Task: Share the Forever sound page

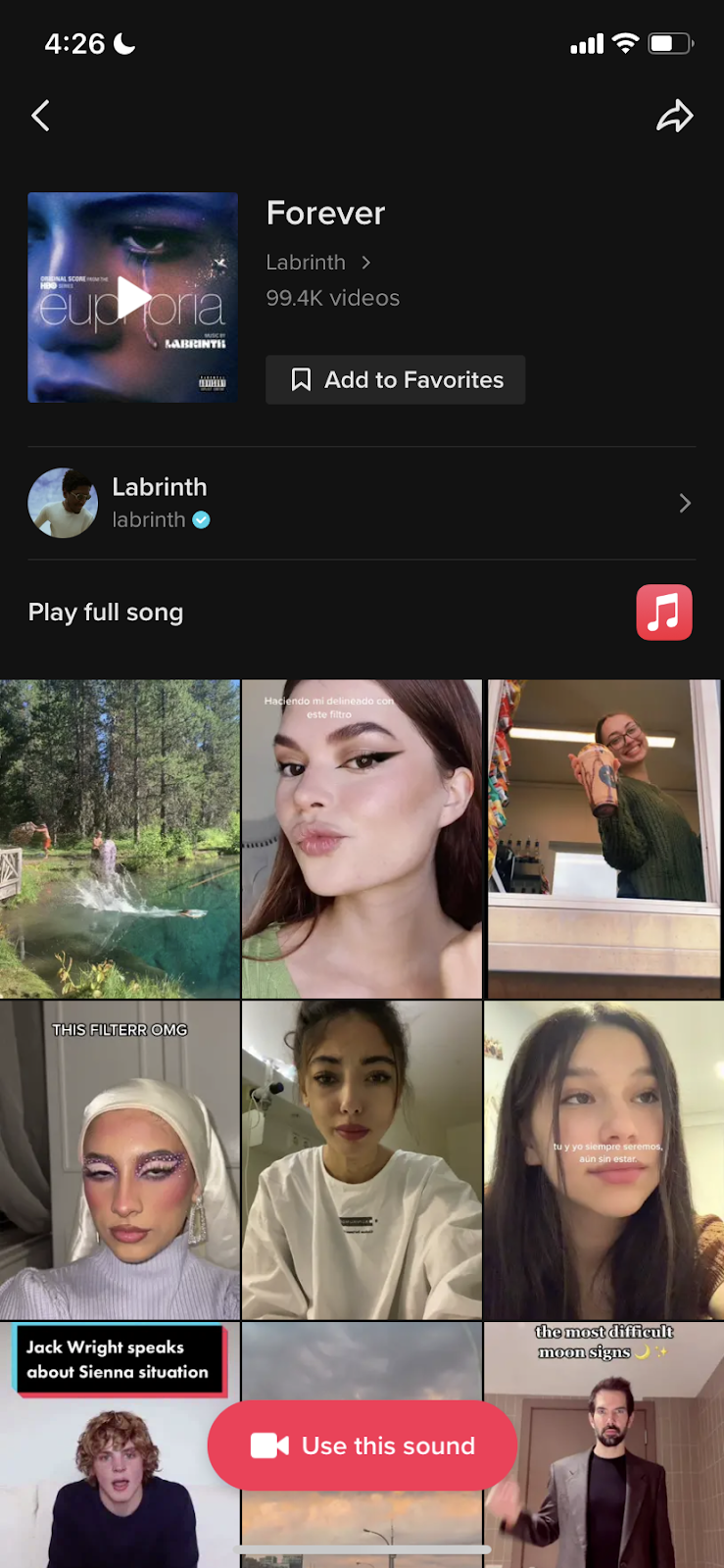Action: (674, 116)
